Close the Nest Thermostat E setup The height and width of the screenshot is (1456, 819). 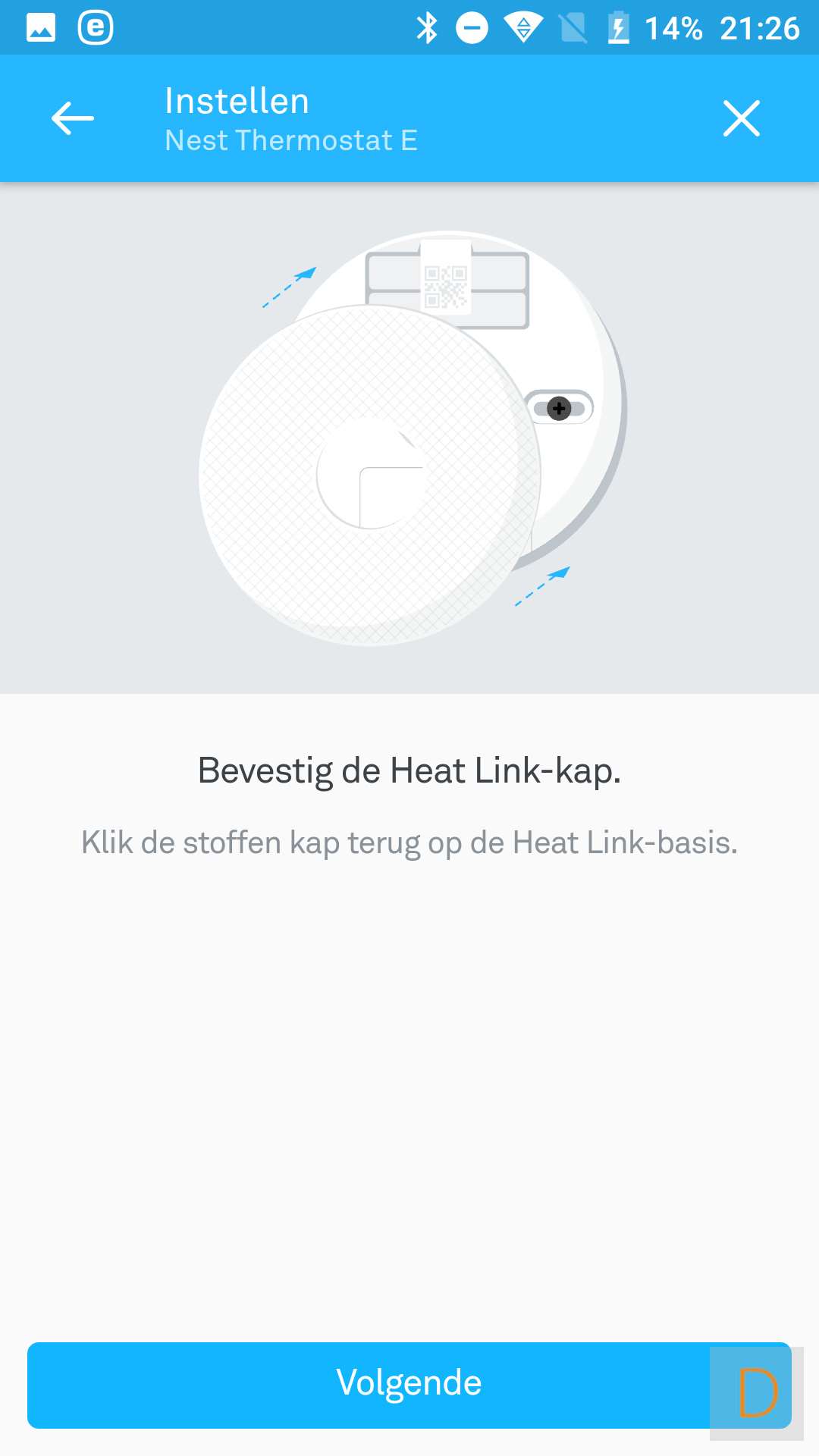(x=741, y=118)
